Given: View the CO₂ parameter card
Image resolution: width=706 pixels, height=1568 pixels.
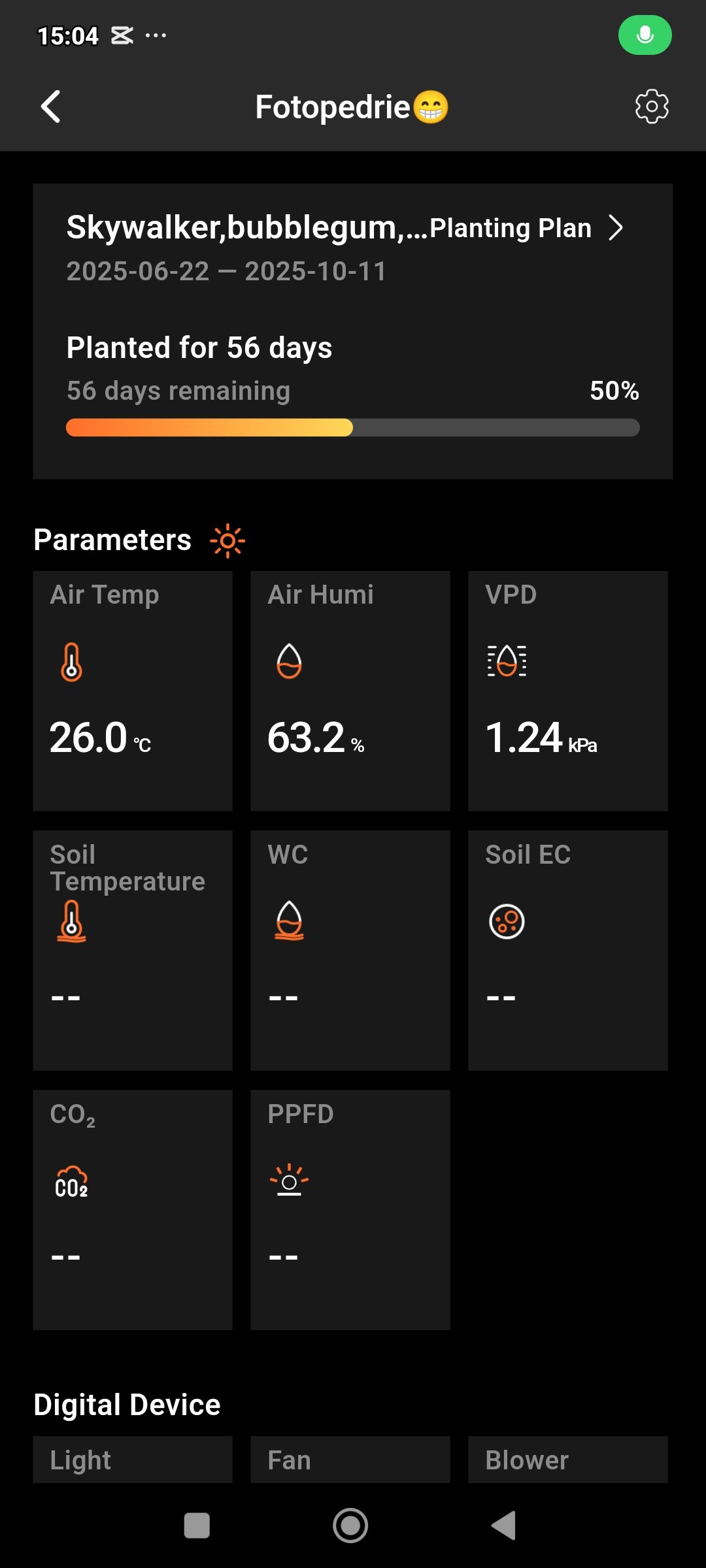Looking at the screenshot, I should (133, 1210).
